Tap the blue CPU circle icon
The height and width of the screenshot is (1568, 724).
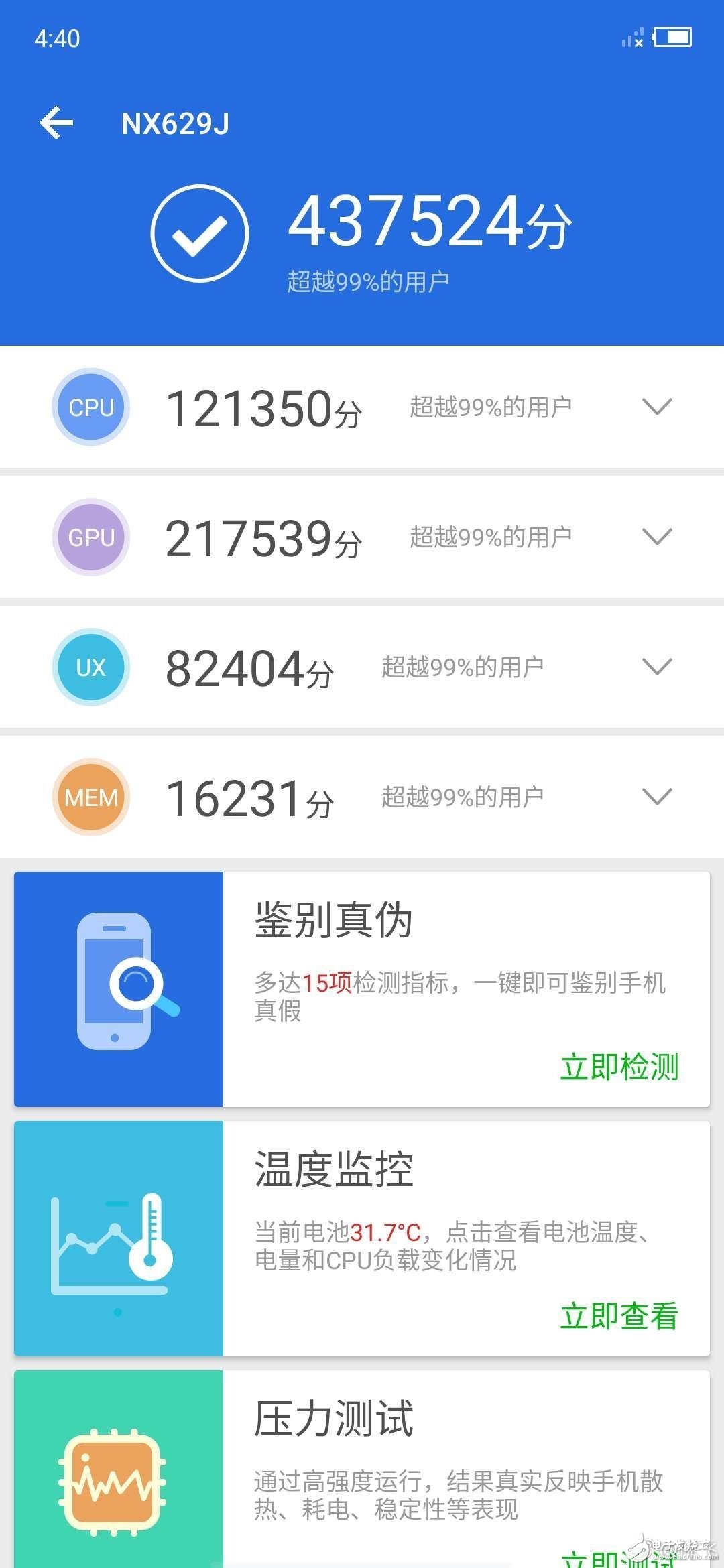pos(90,407)
